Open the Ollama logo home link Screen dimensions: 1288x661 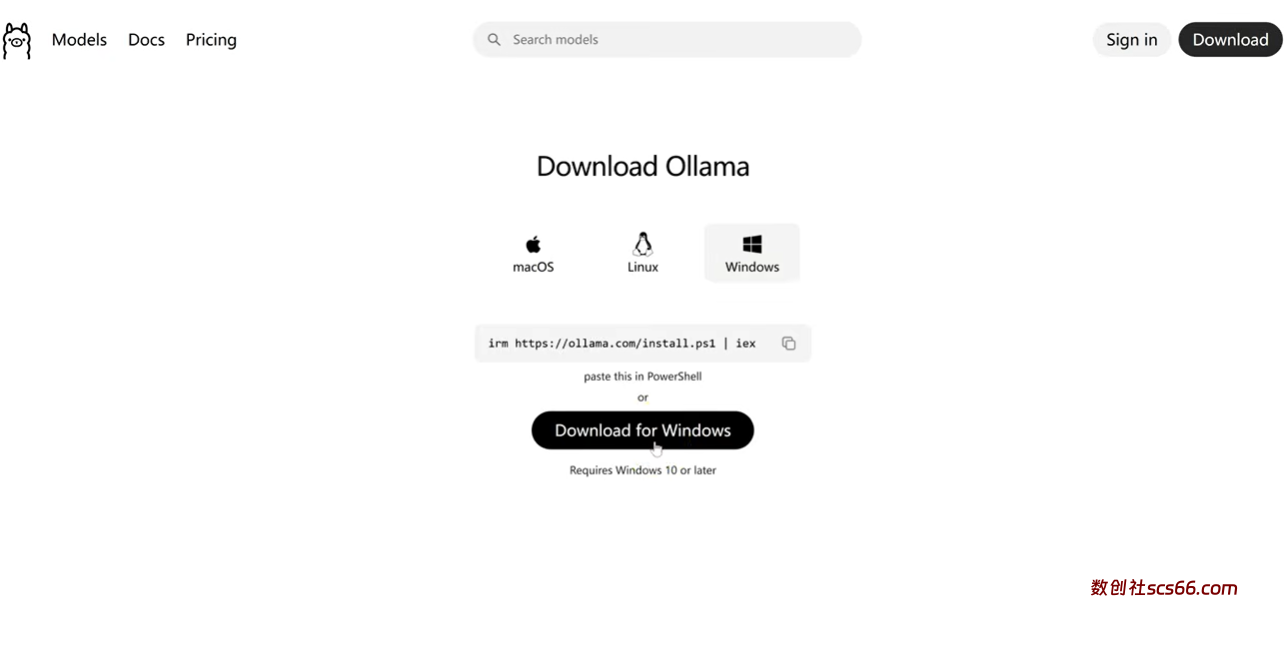pyautogui.click(x=16, y=40)
